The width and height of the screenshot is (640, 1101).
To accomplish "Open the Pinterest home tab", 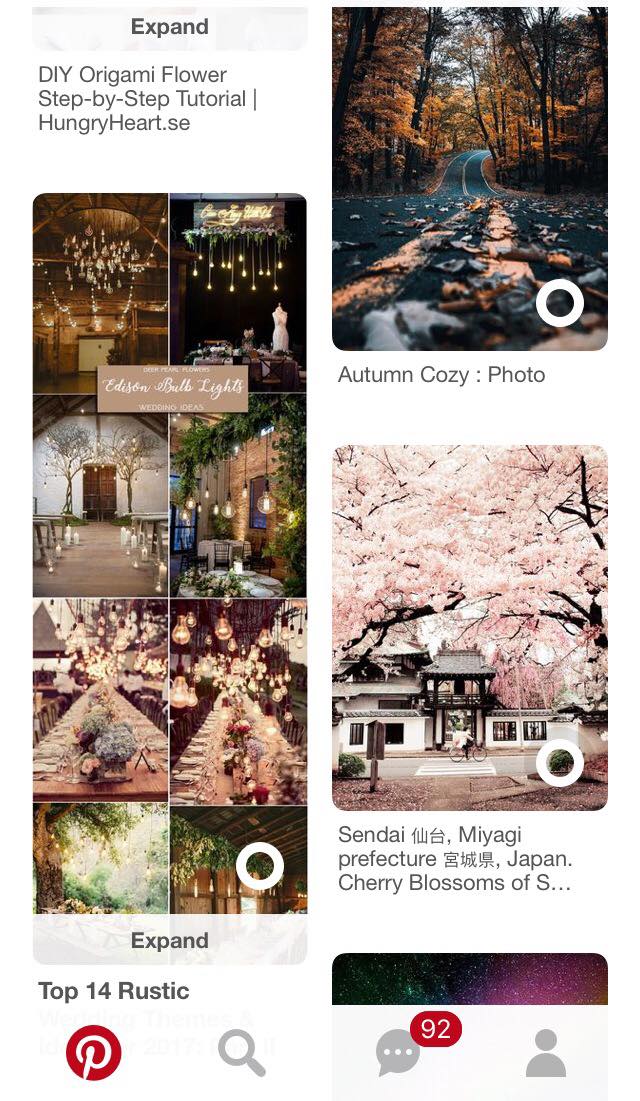I will click(x=93, y=1052).
